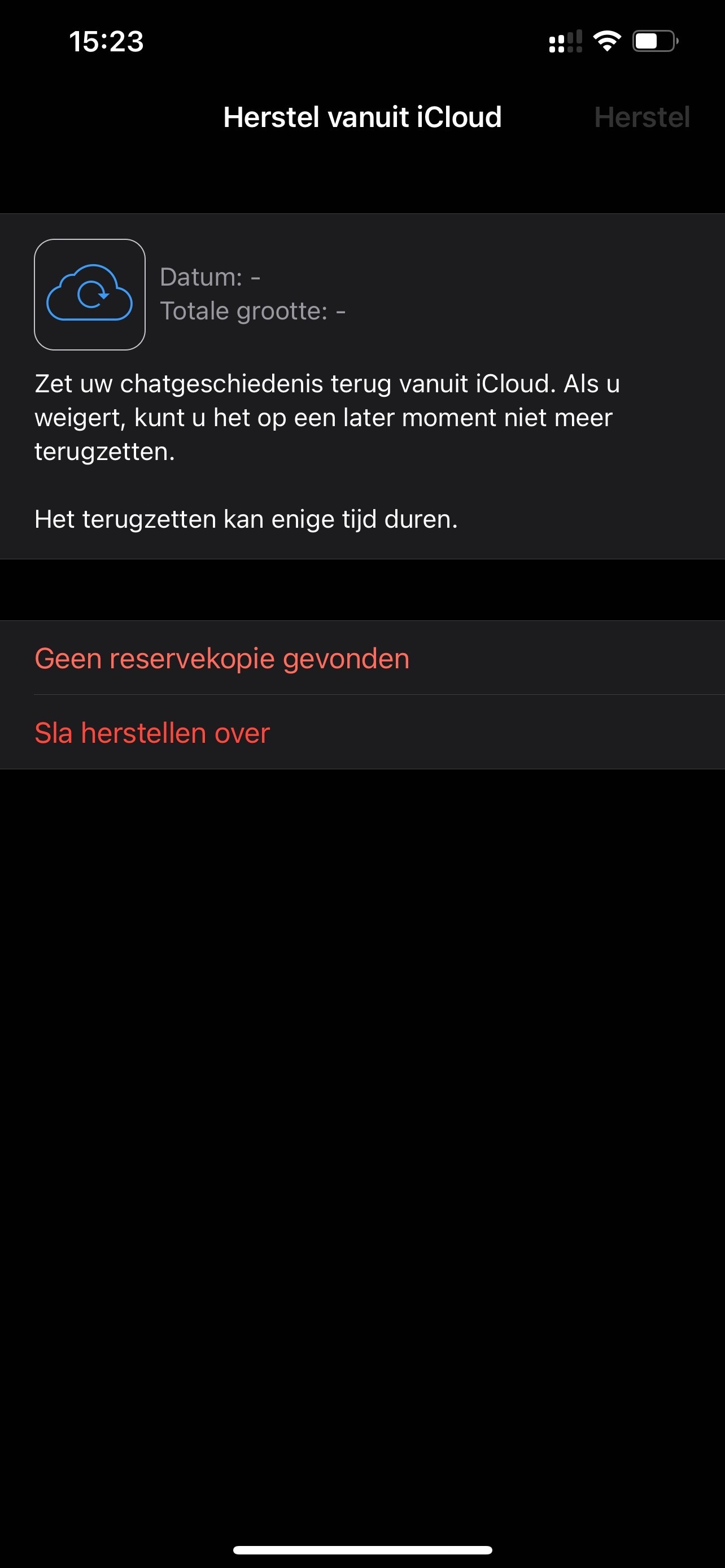The image size is (725, 1568).
Task: Tap the 'Geen reservekopie gevonden' row
Action: click(x=222, y=659)
